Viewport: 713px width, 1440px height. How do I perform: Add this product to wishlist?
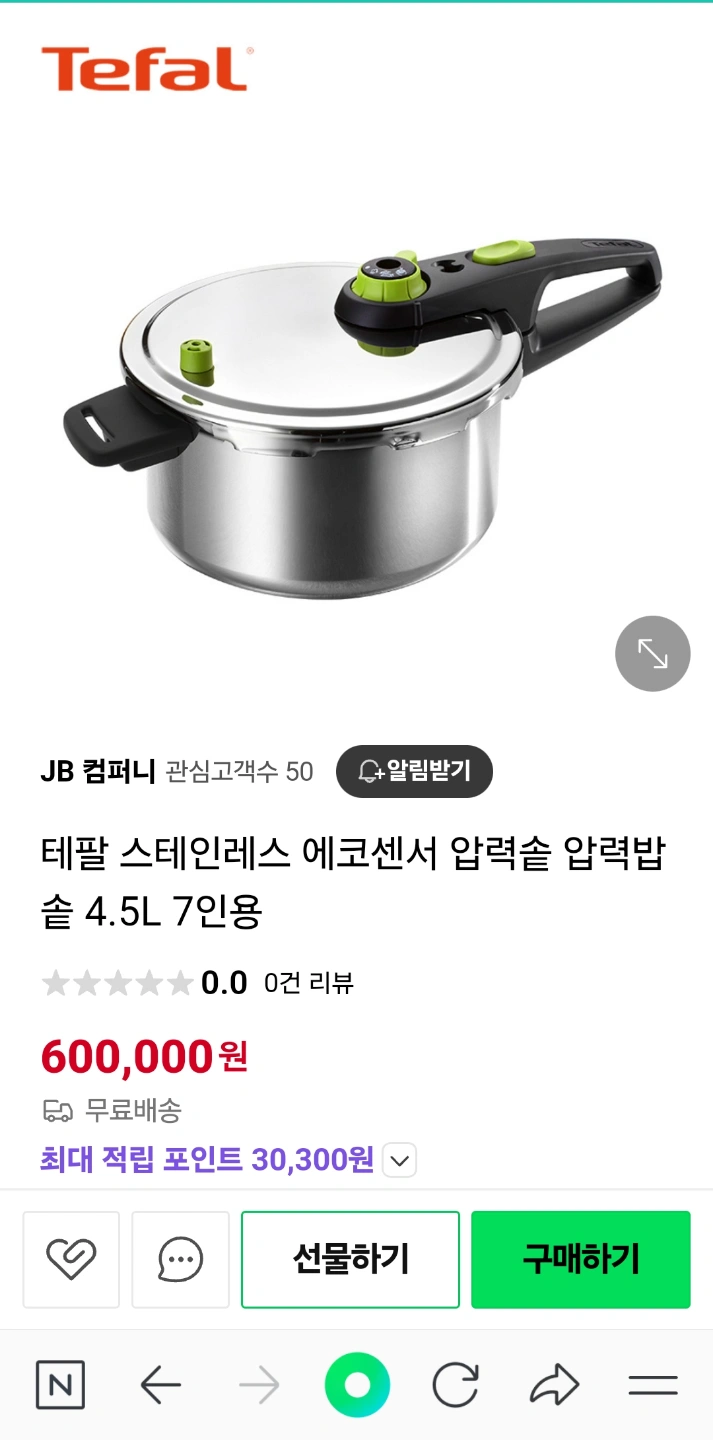[71, 1259]
